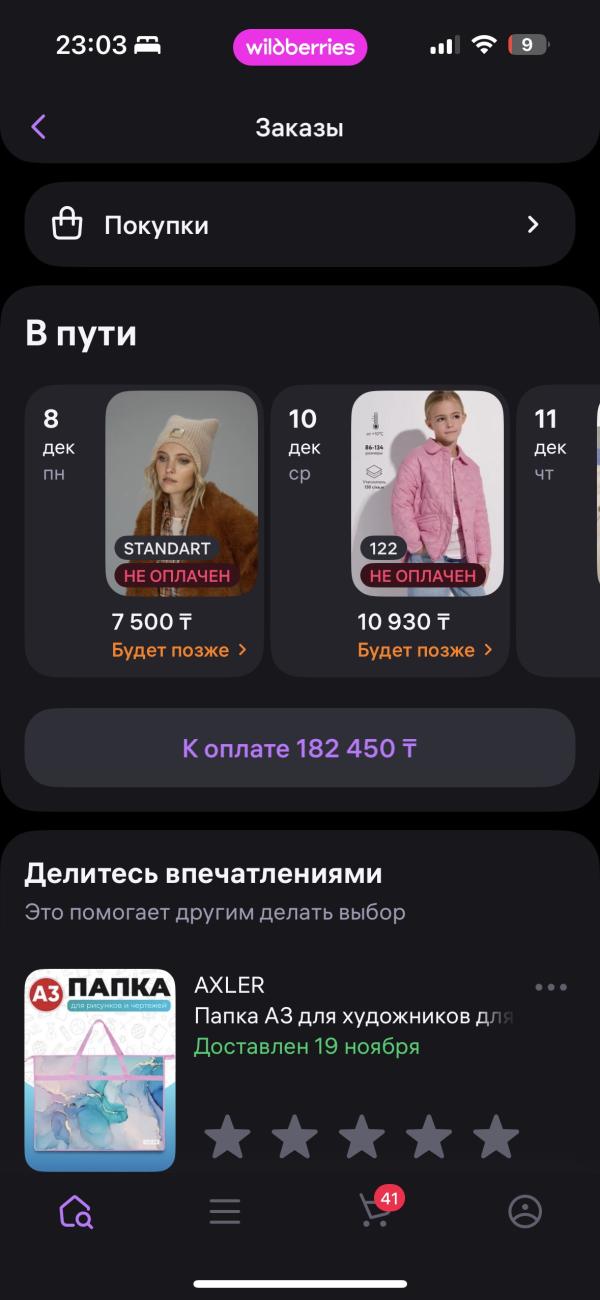Switch to the home search tab
The image size is (600, 1300).
76,1212
